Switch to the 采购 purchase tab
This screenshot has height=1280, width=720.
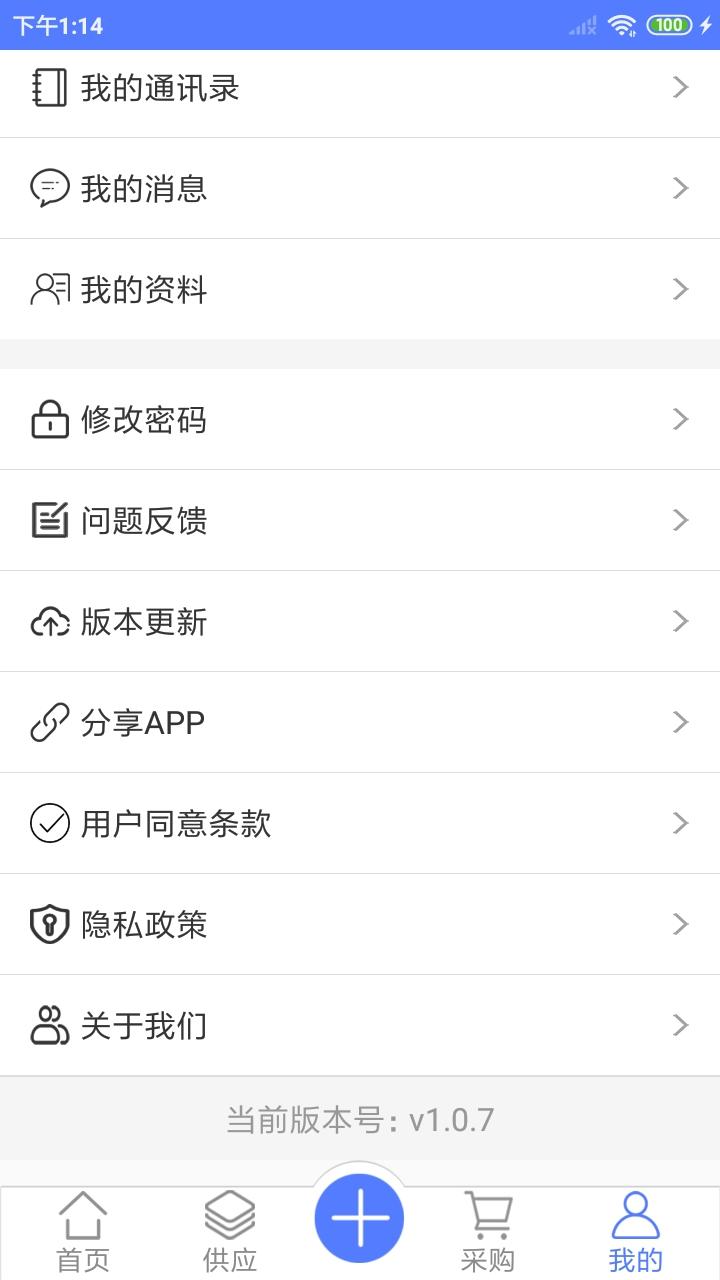tap(488, 1232)
